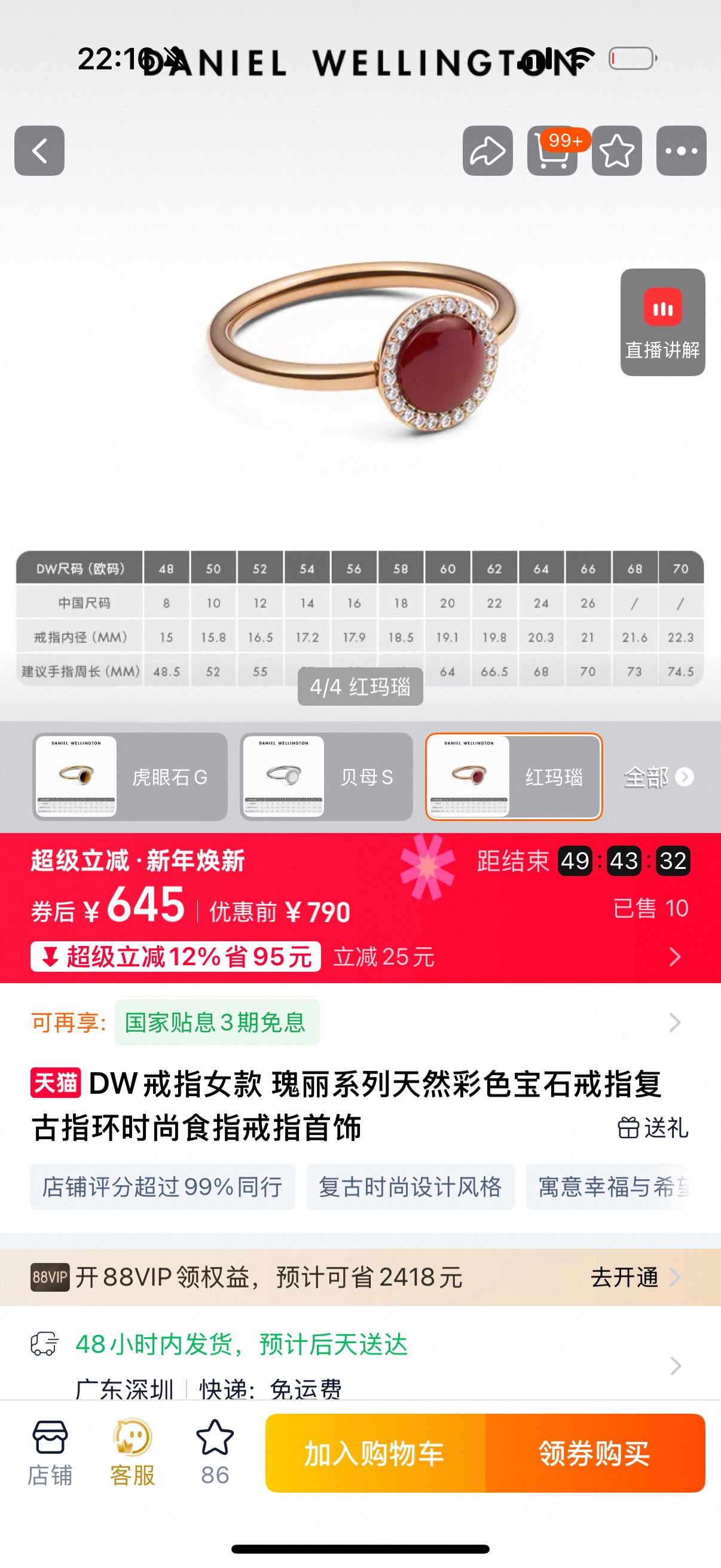This screenshot has width=721, height=1568.
Task: Open 直播讲解 live explanation
Action: coord(662,322)
